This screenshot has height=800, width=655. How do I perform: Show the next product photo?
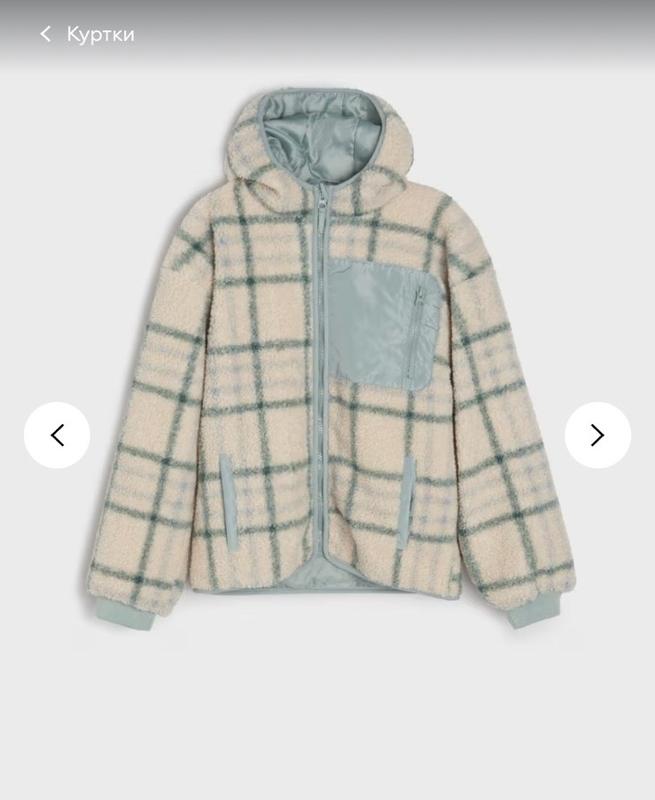pos(597,435)
